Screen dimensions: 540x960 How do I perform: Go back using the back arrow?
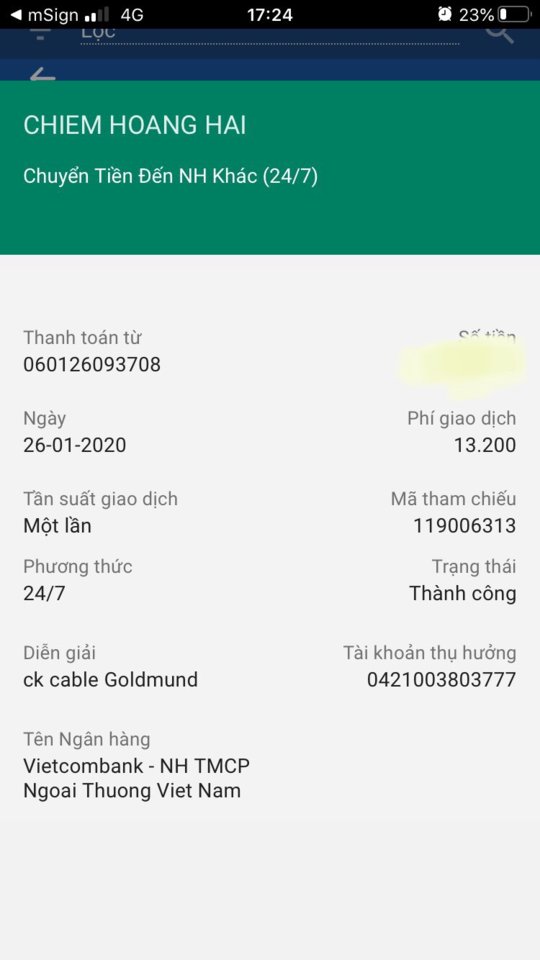tap(42, 75)
